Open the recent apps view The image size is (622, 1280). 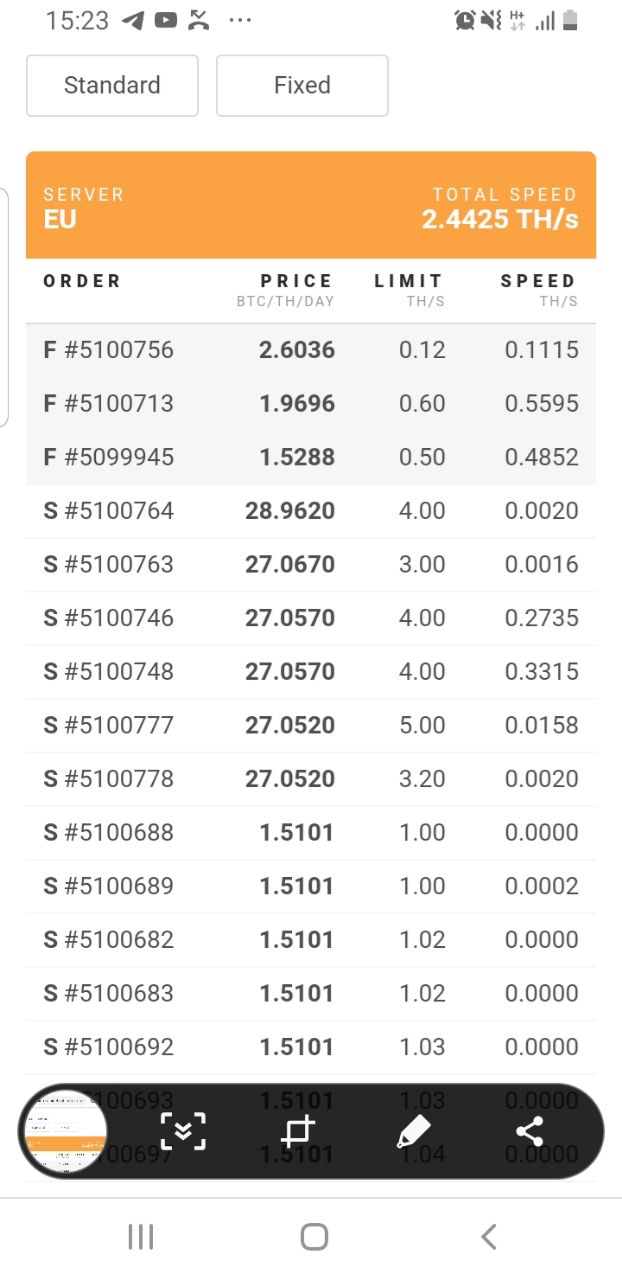pyautogui.click(x=141, y=1237)
